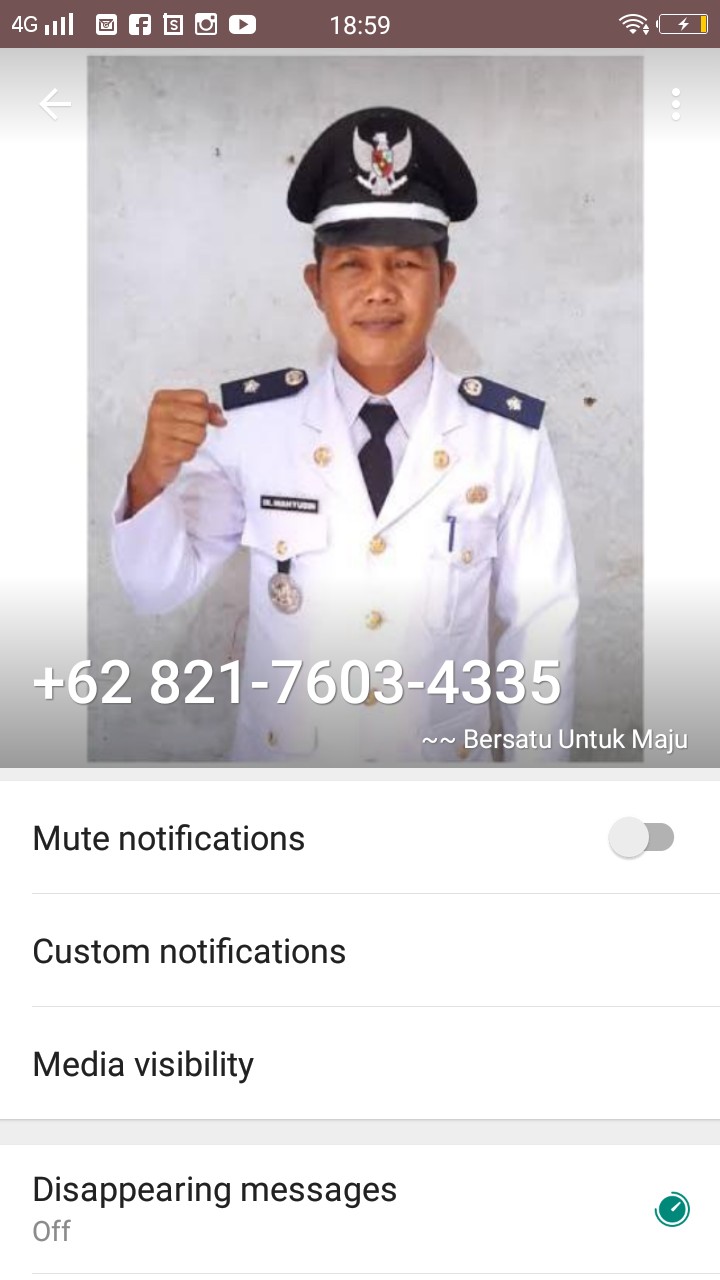
Task: Open Custom notifications settings
Action: [189, 951]
